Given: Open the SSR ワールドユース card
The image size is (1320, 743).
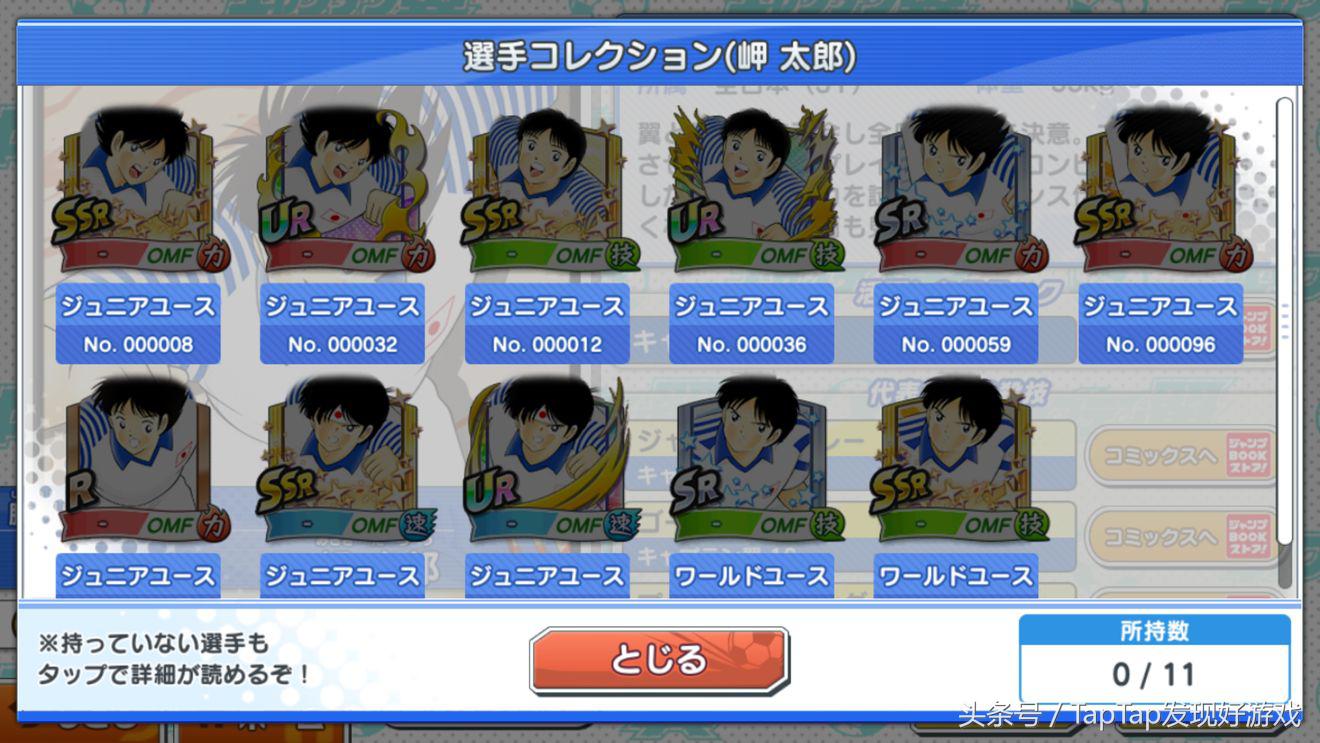Looking at the screenshot, I should [x=956, y=460].
